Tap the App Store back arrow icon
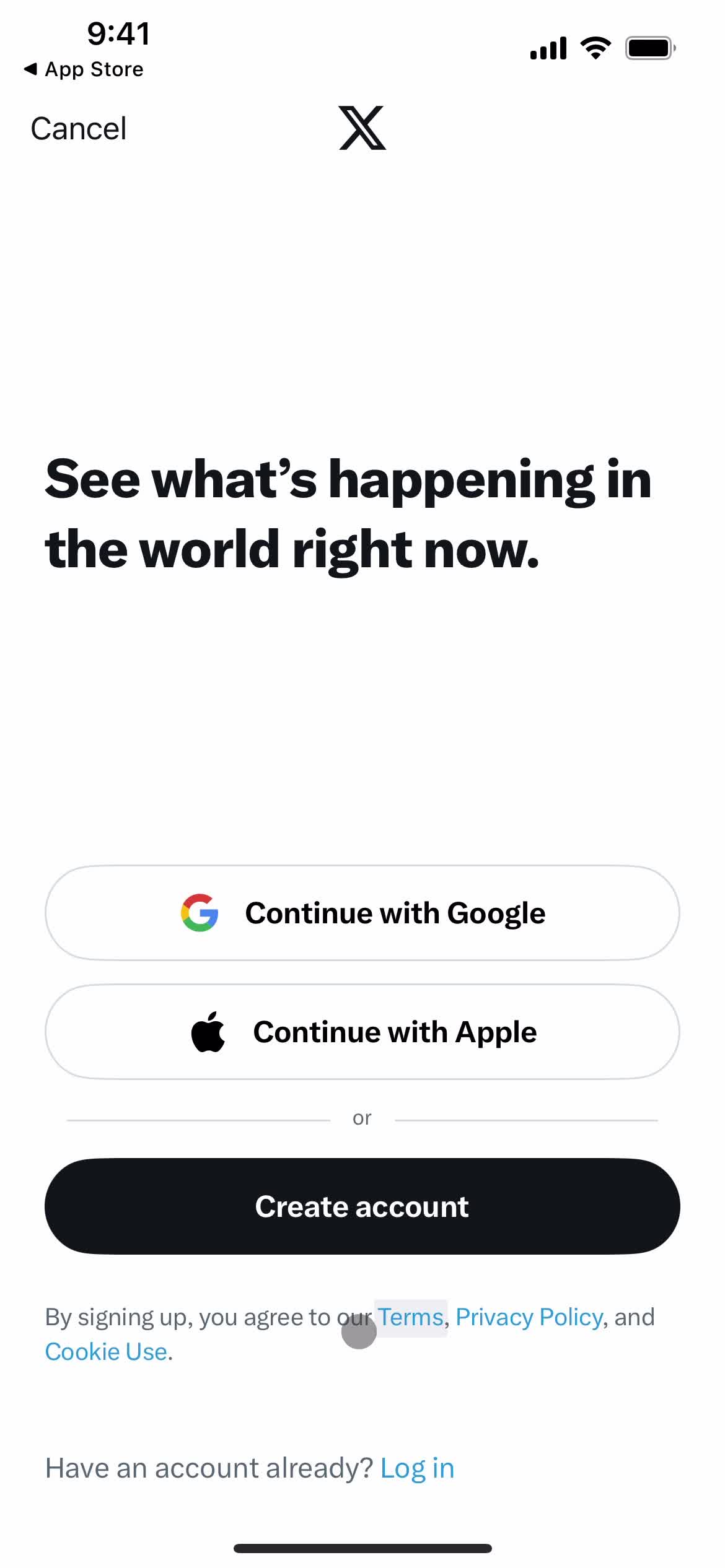 point(31,69)
